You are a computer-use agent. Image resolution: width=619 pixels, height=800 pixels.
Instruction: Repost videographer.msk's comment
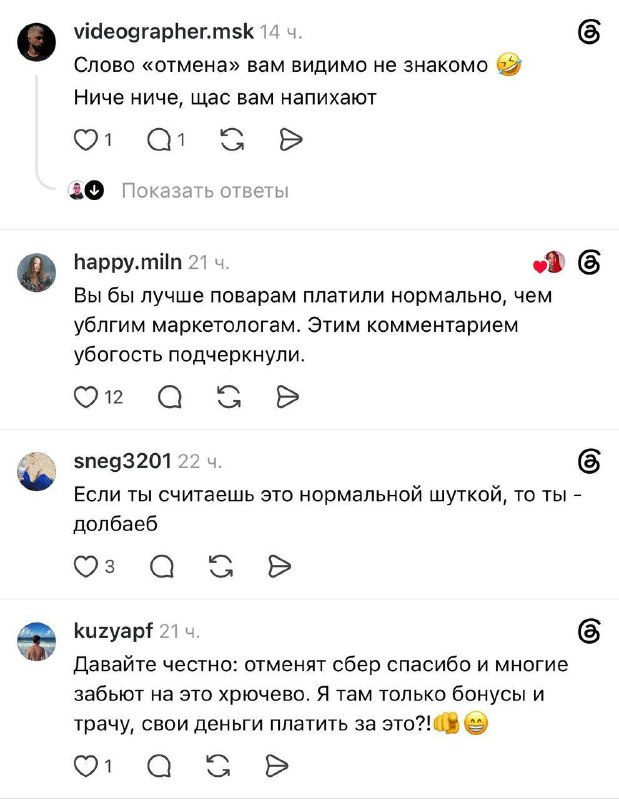pyautogui.click(x=232, y=140)
